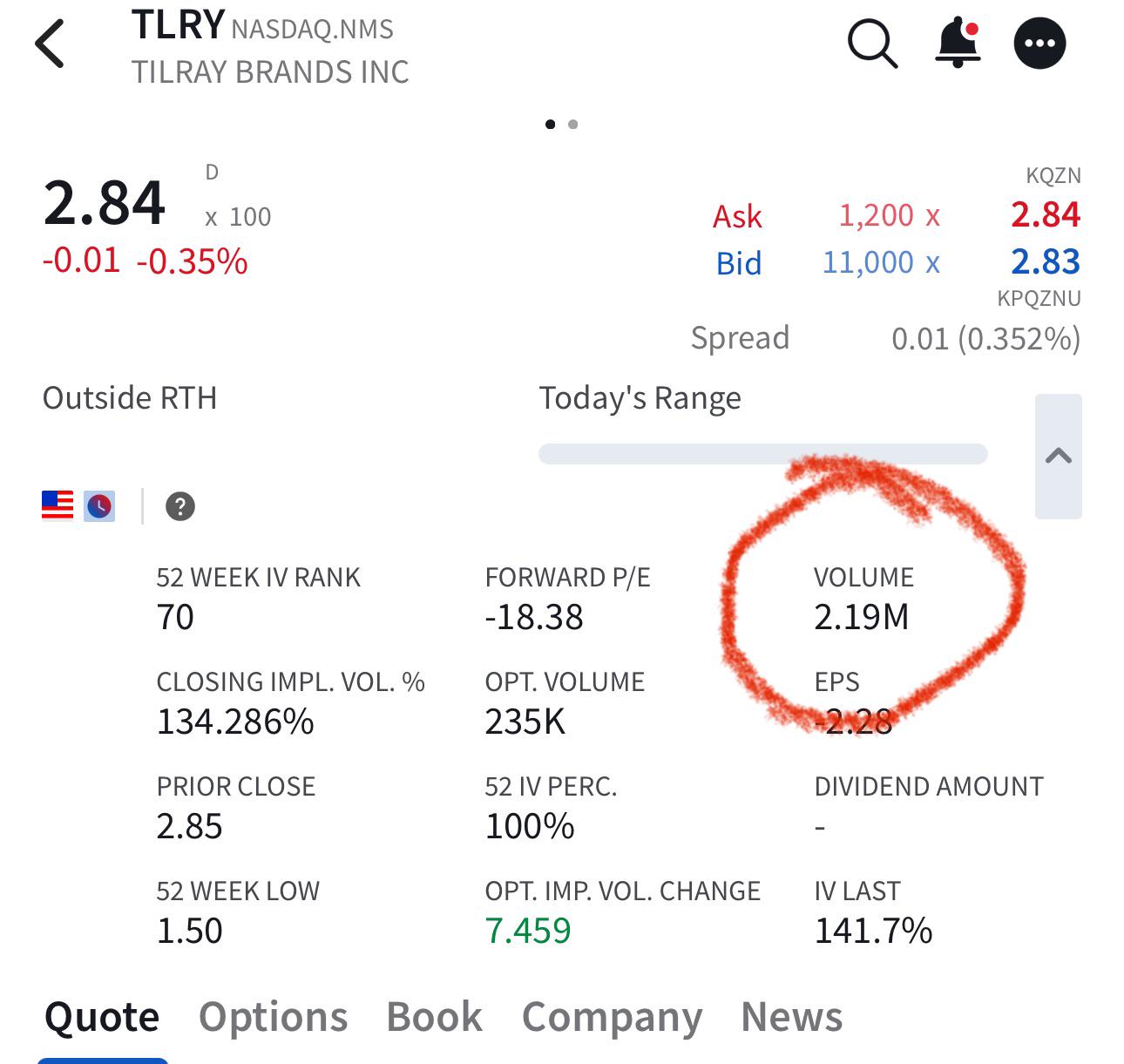This screenshot has height=1064, width=1124.
Task: Select the Quote tab
Action: pos(102,1017)
